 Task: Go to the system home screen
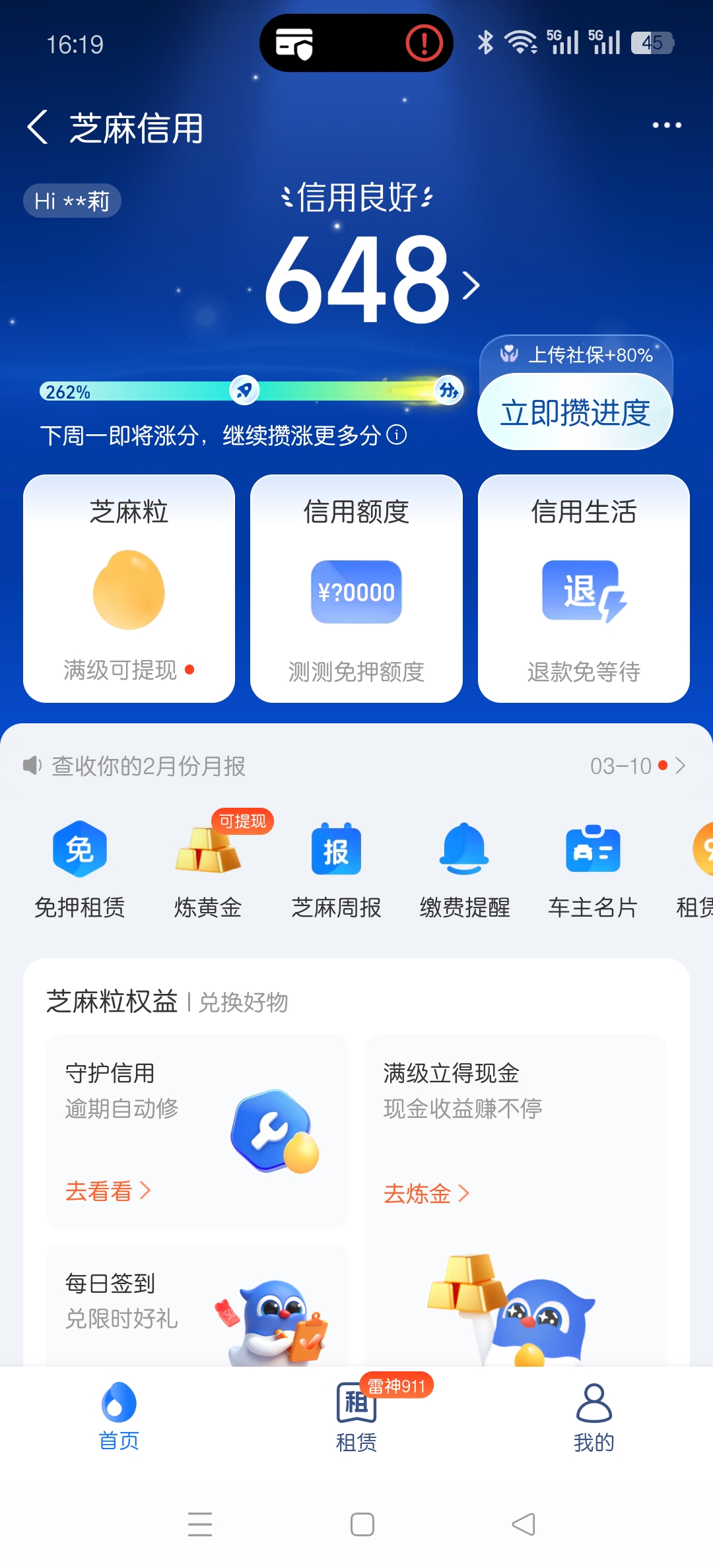pyautogui.click(x=362, y=1524)
